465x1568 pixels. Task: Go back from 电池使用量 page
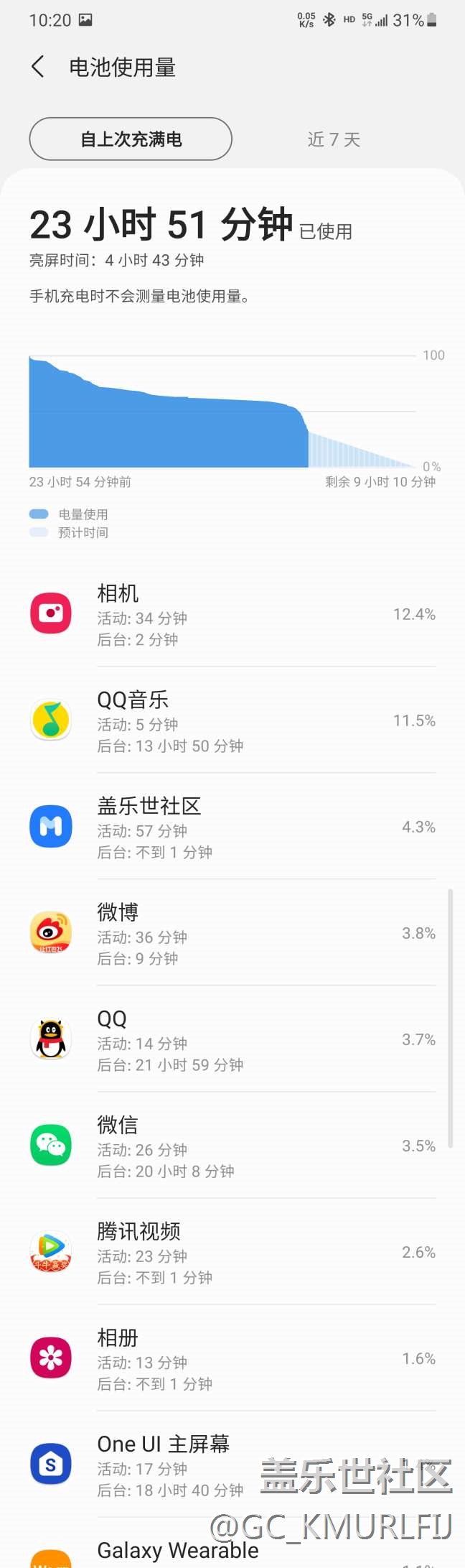pos(39,68)
